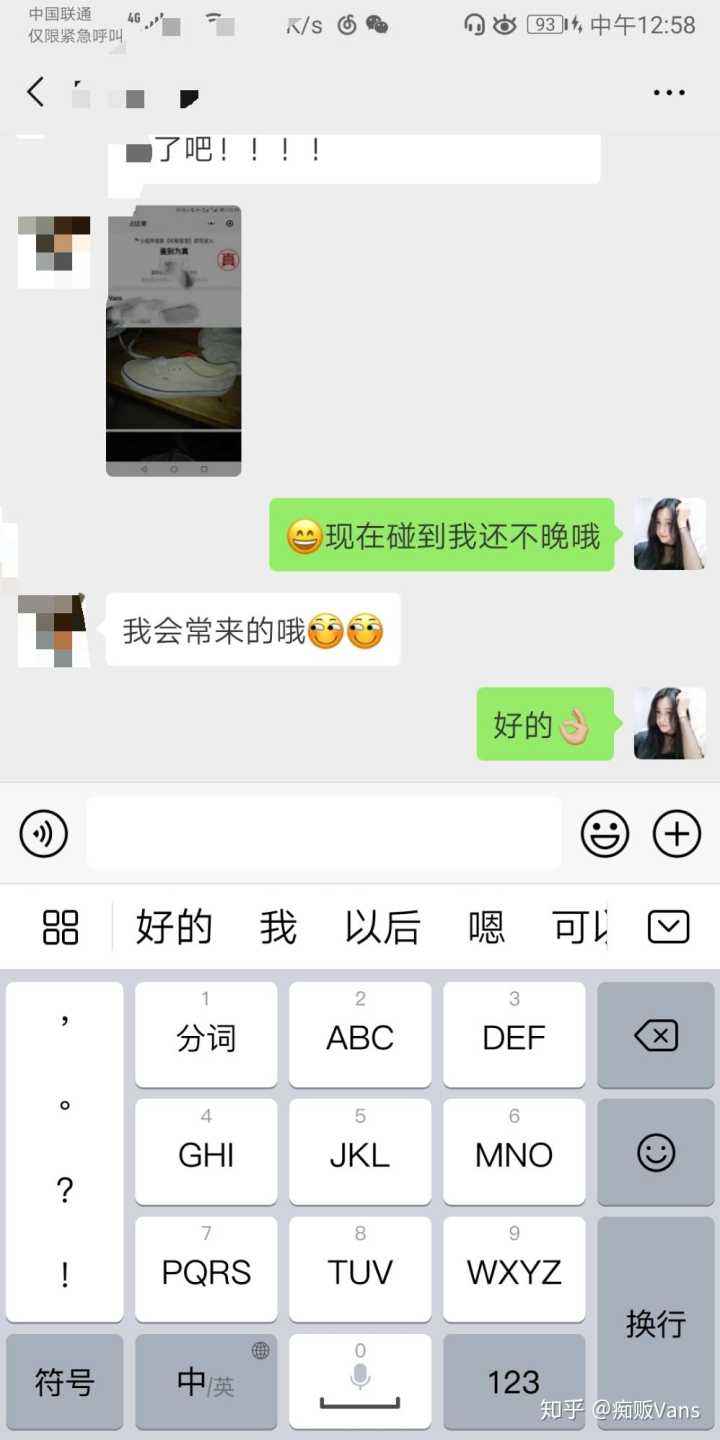Open the keyboard emoji key
Screen dimensions: 720x1440
[x=656, y=1153]
